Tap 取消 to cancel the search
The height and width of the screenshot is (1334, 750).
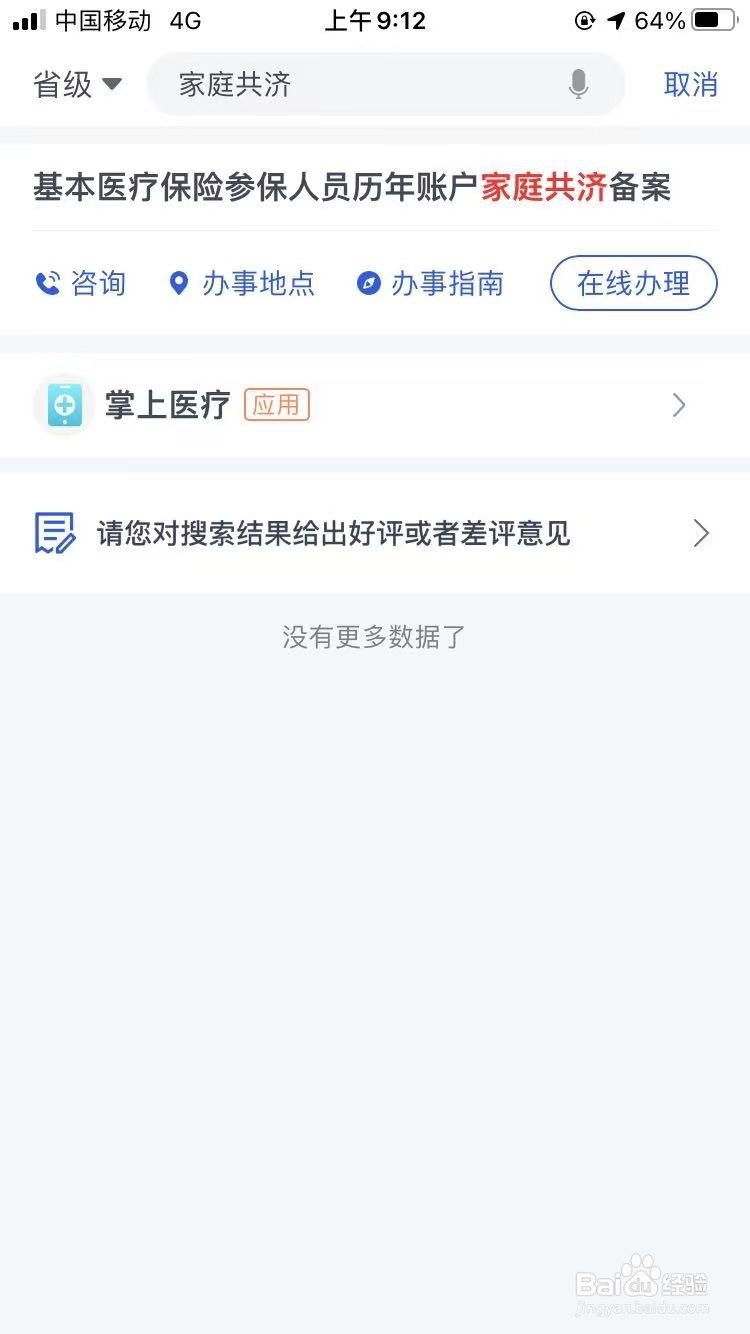690,84
